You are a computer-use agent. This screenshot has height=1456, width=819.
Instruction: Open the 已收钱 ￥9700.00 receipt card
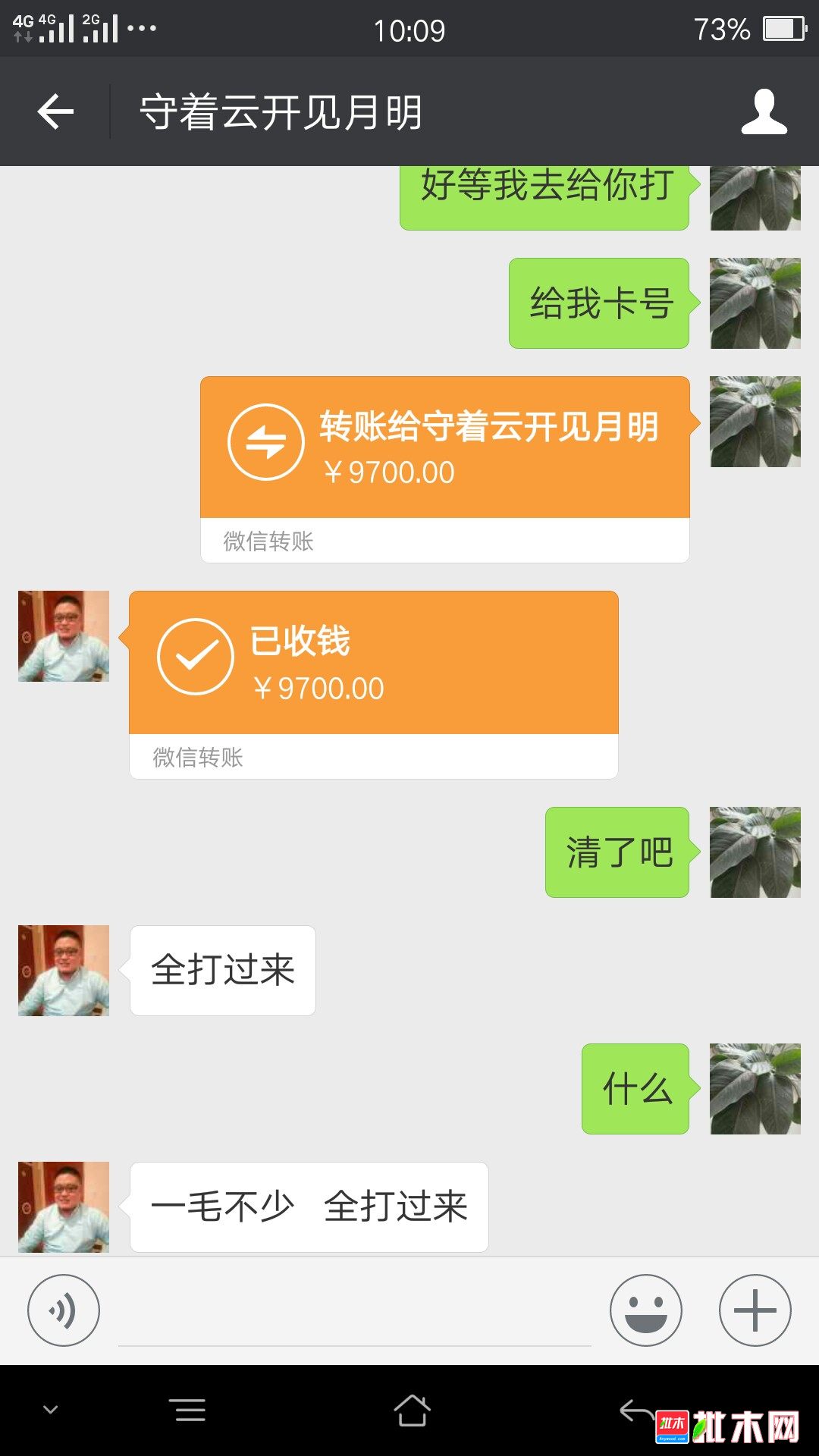373,664
